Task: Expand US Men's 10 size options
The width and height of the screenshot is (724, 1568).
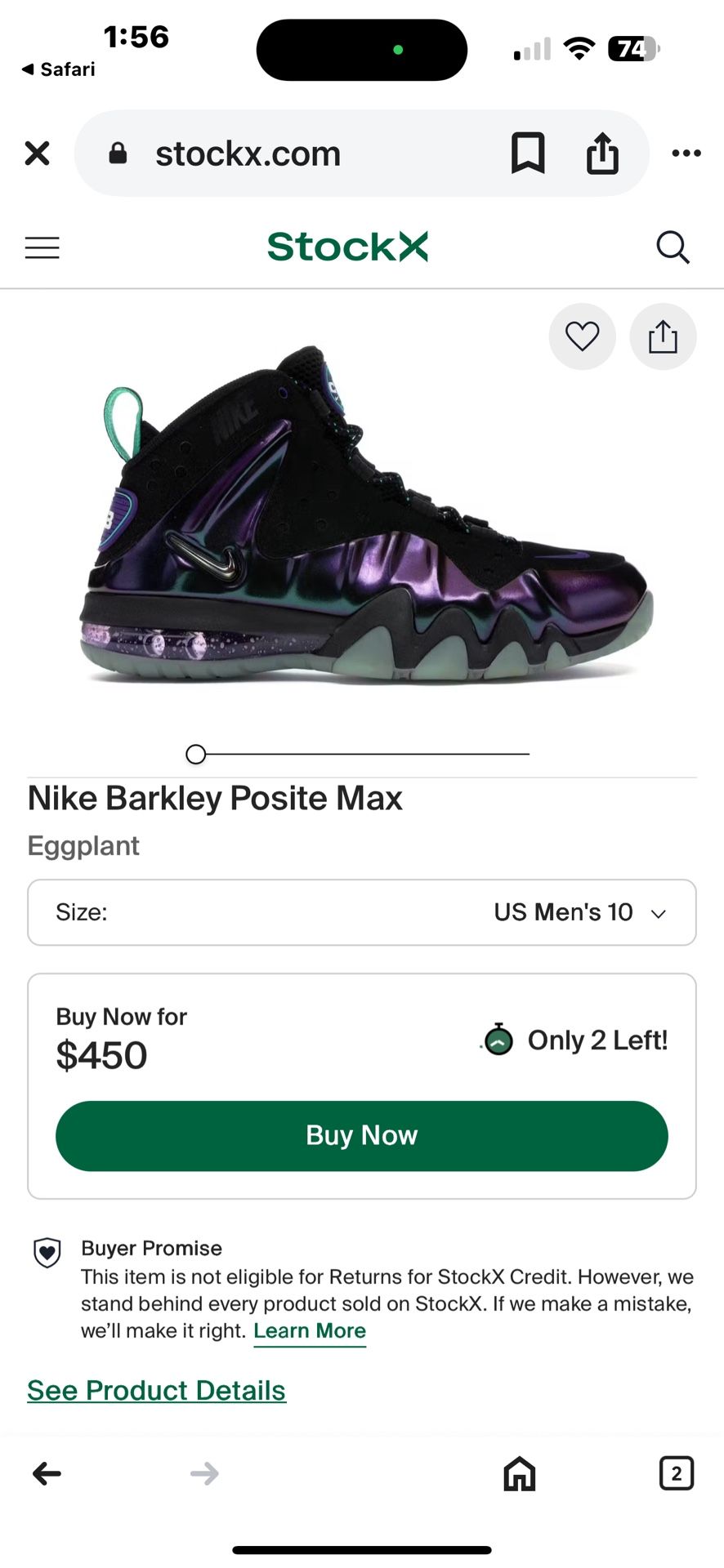Action: tap(659, 913)
